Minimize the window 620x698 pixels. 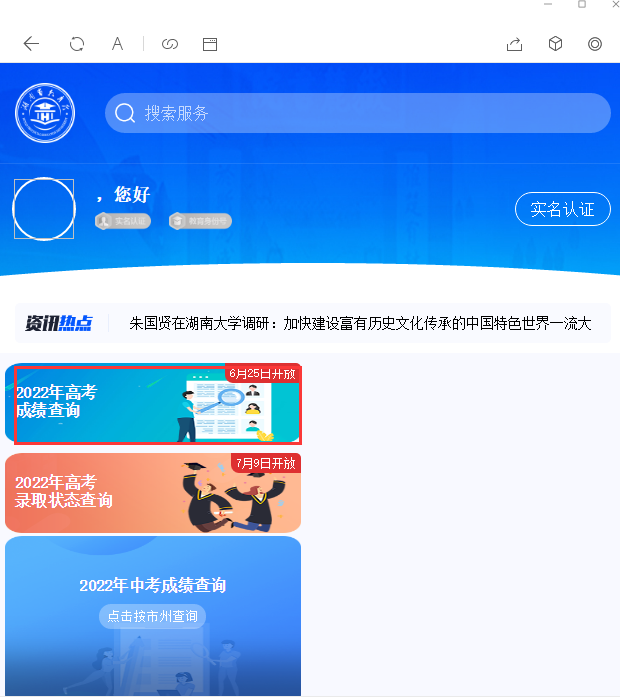[548, 5]
